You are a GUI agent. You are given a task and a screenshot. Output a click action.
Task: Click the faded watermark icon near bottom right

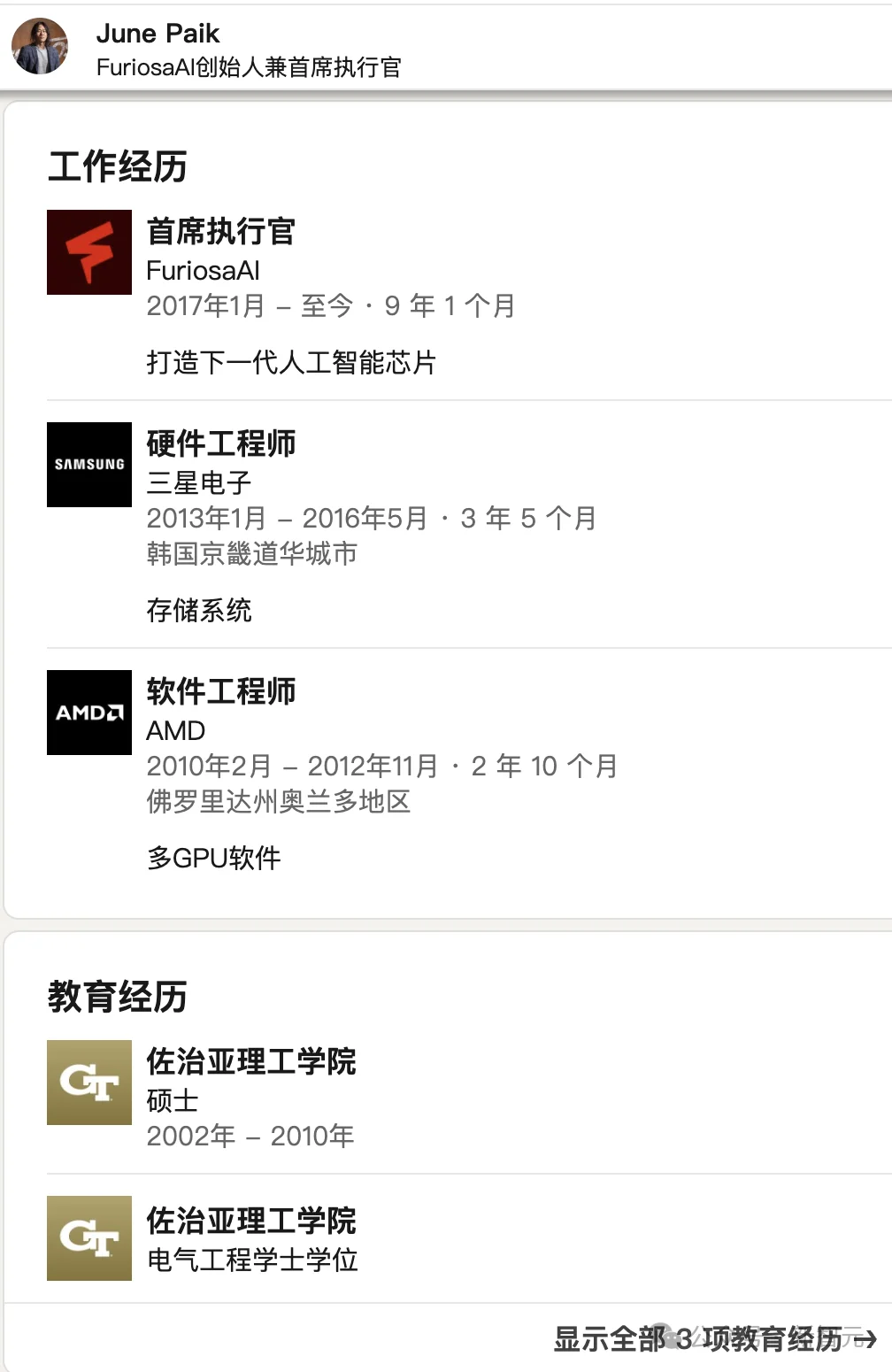coord(673,1337)
